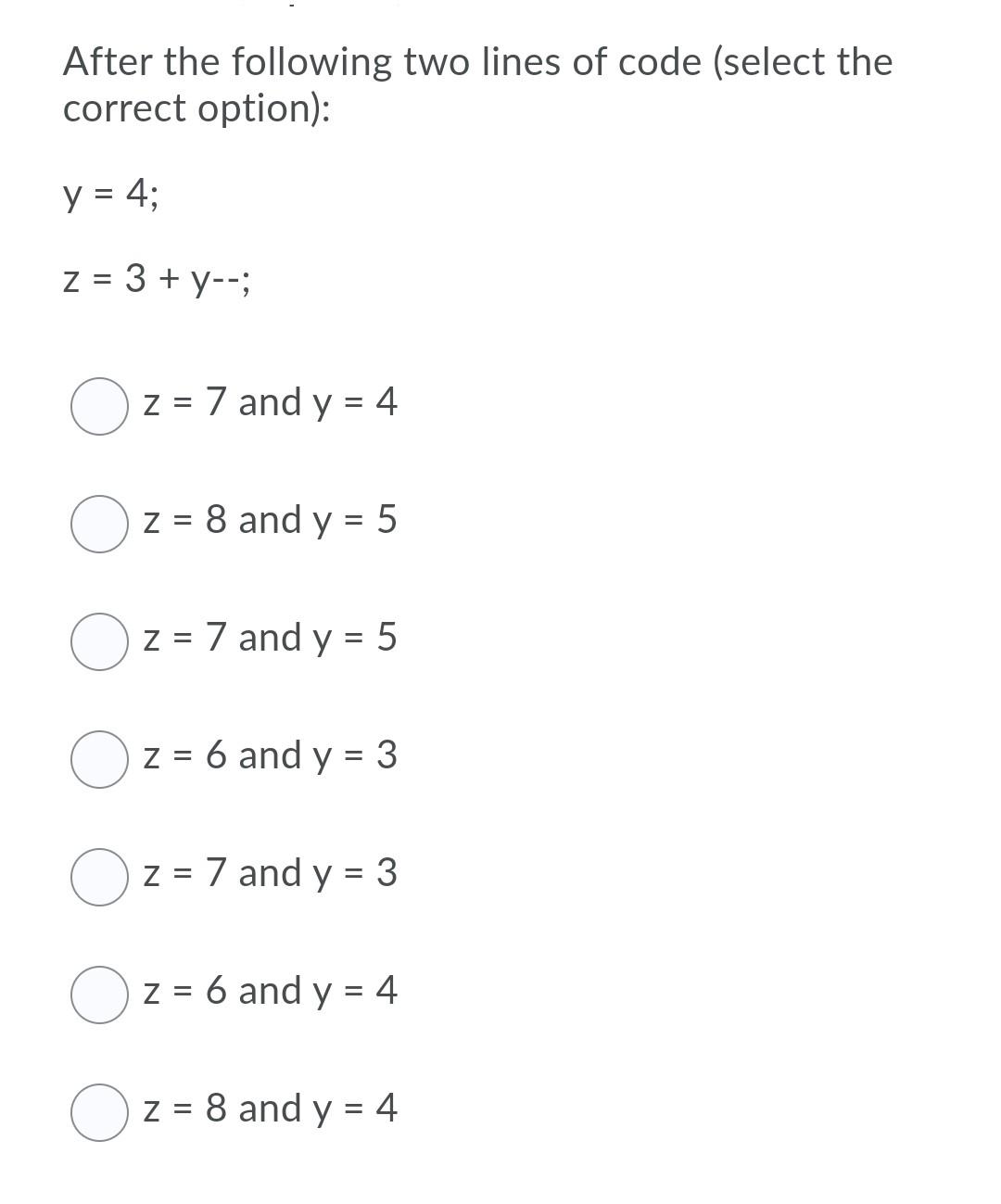The width and height of the screenshot is (1001, 1204).
Task: Select the radio button for "z = 8 and y = 4"
Action: (x=99, y=1110)
